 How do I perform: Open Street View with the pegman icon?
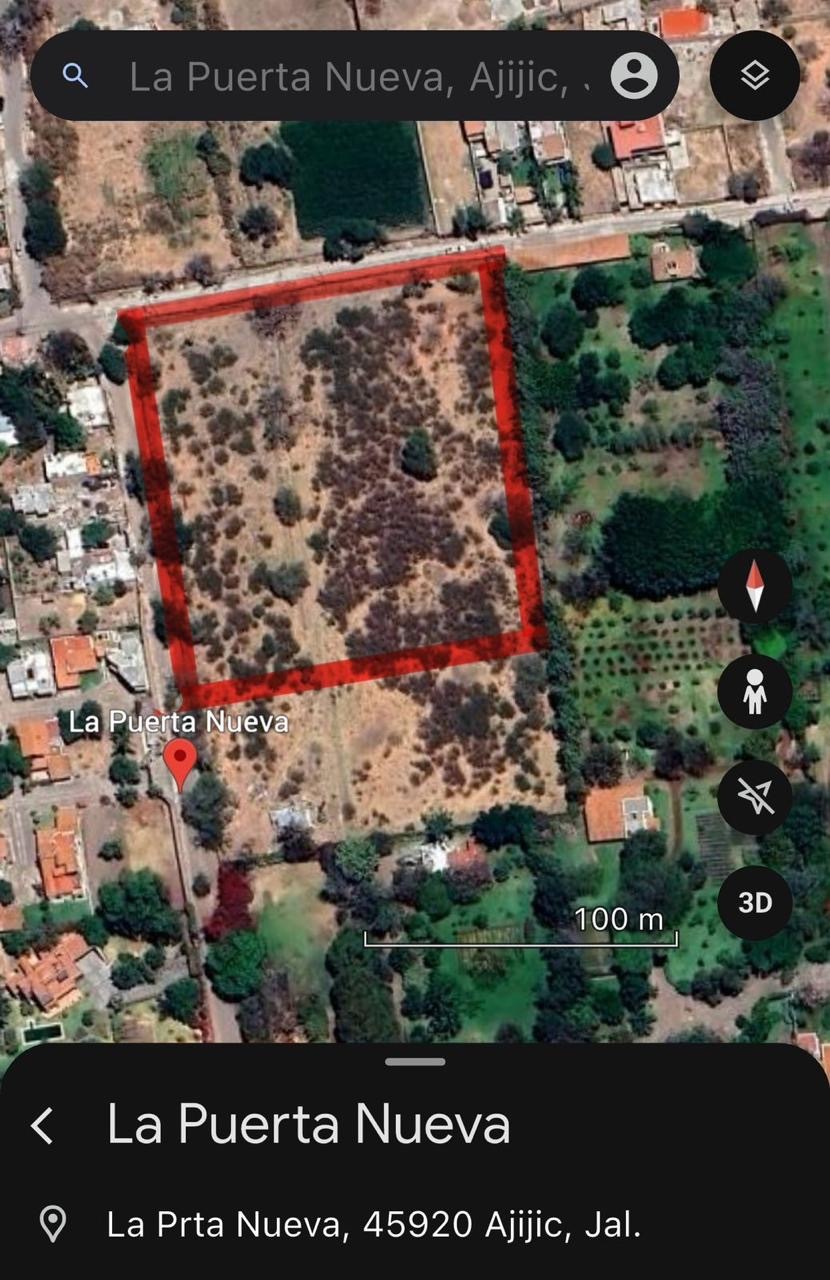tap(755, 691)
